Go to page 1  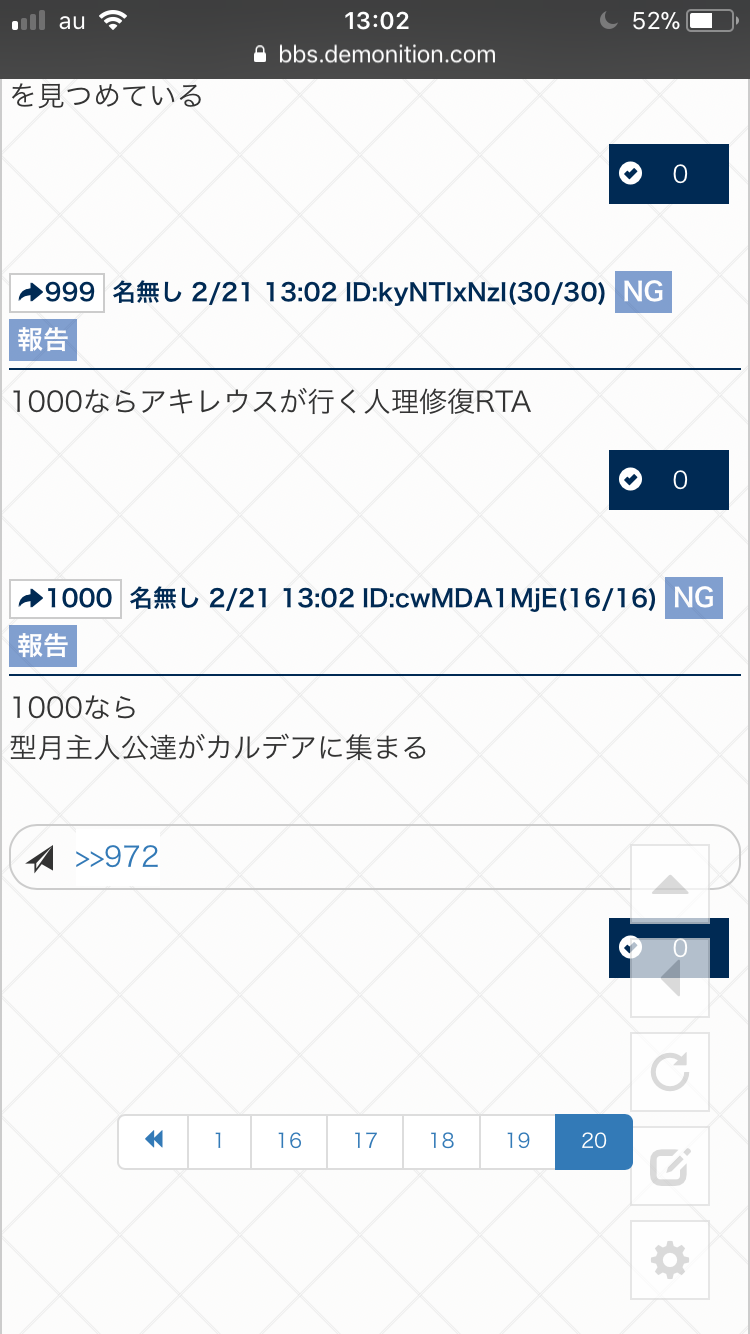point(218,1141)
